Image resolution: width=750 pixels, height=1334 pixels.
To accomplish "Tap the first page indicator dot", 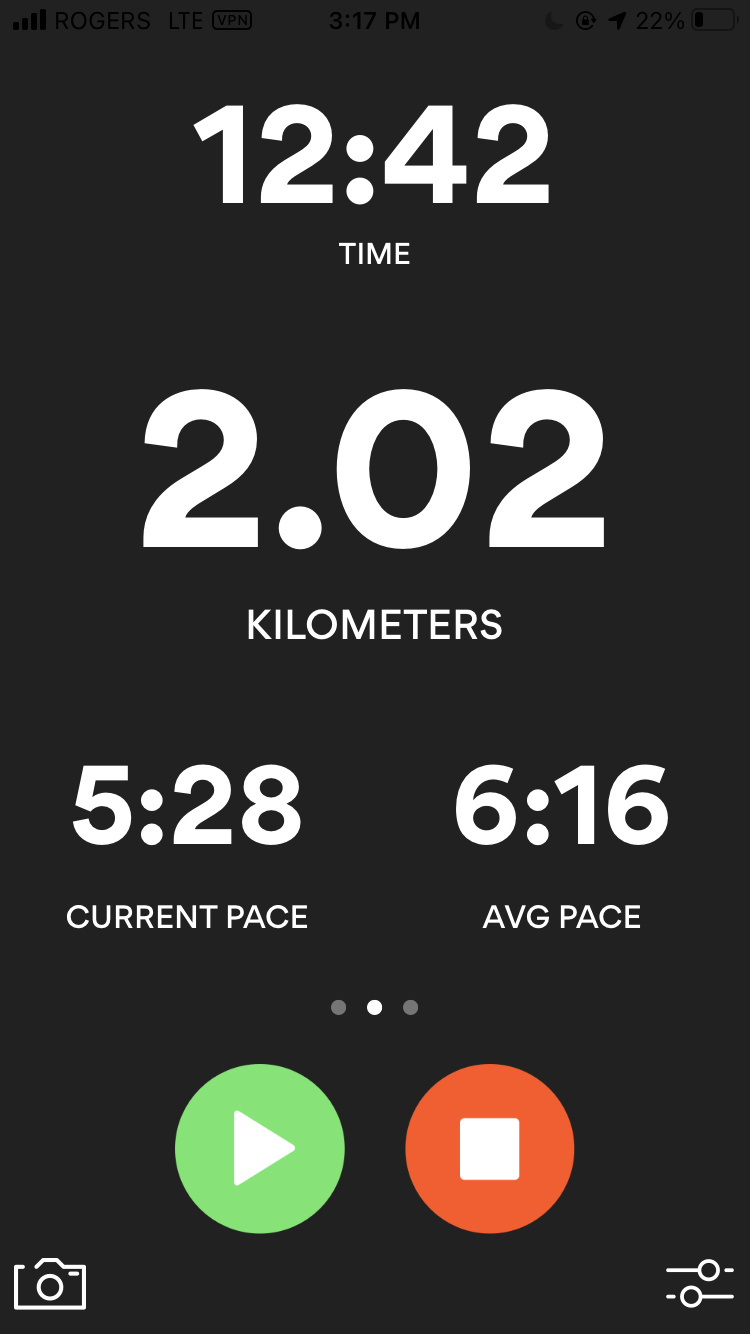I will tap(339, 1007).
